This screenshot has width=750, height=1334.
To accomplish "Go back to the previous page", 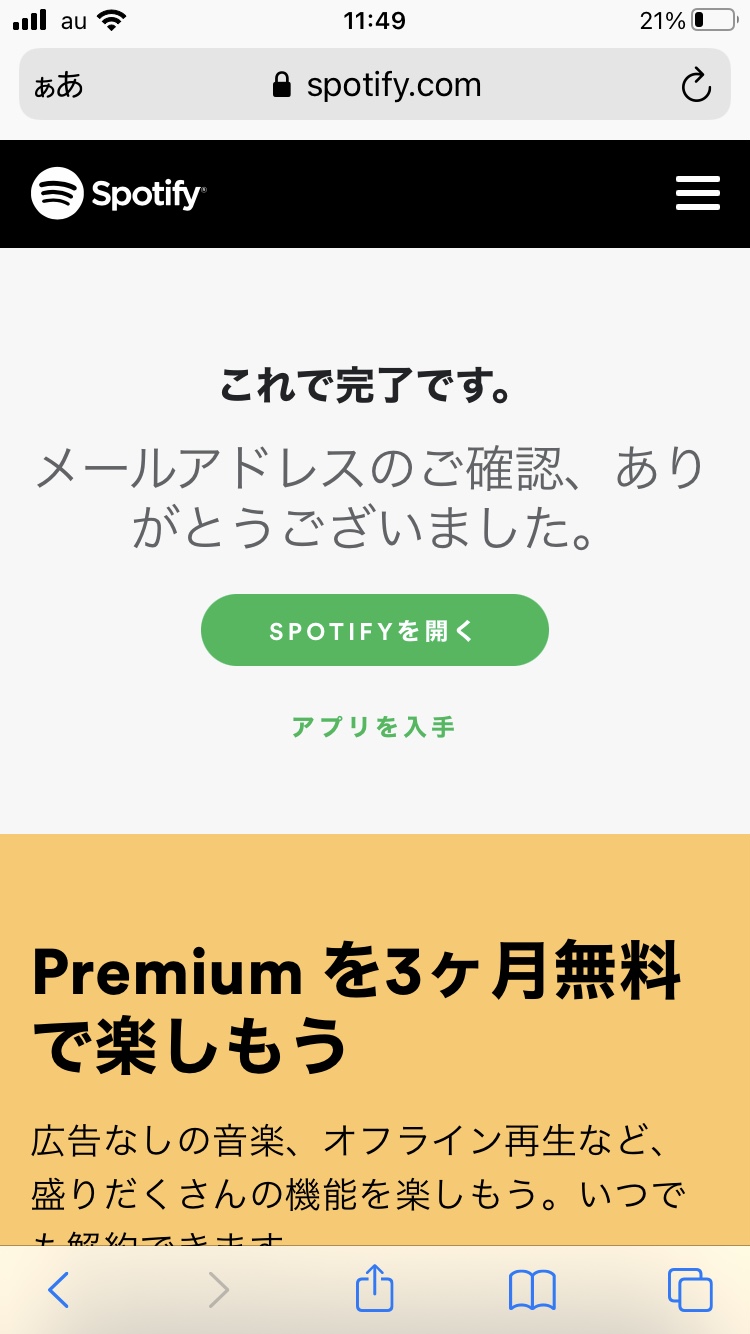I will click(59, 1290).
